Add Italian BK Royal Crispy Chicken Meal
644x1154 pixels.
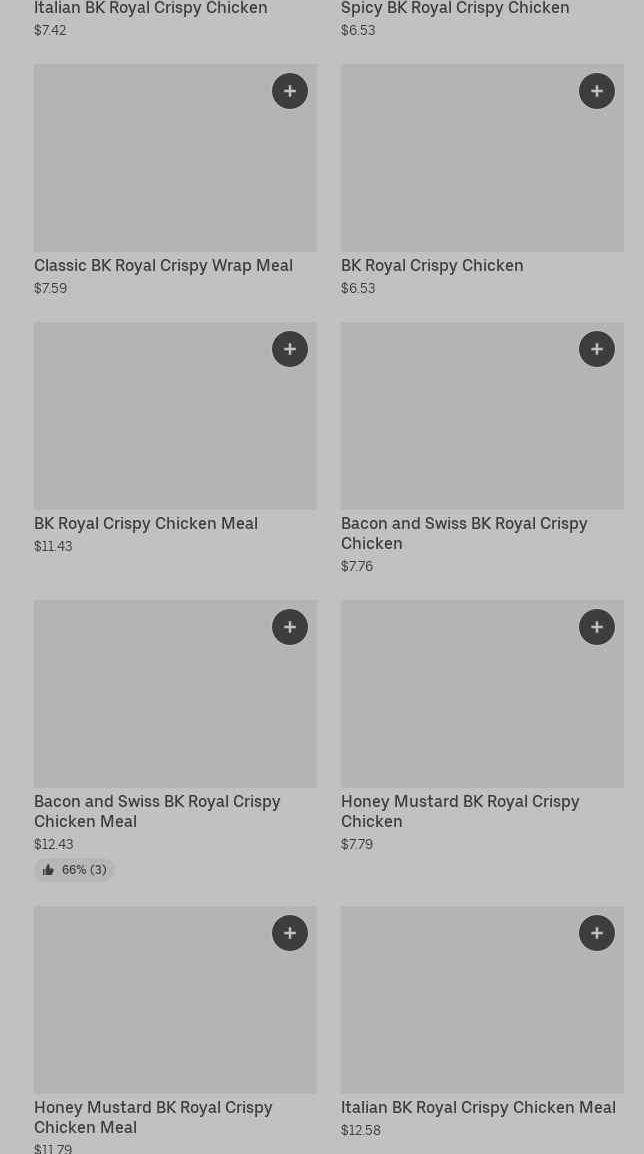click(597, 933)
